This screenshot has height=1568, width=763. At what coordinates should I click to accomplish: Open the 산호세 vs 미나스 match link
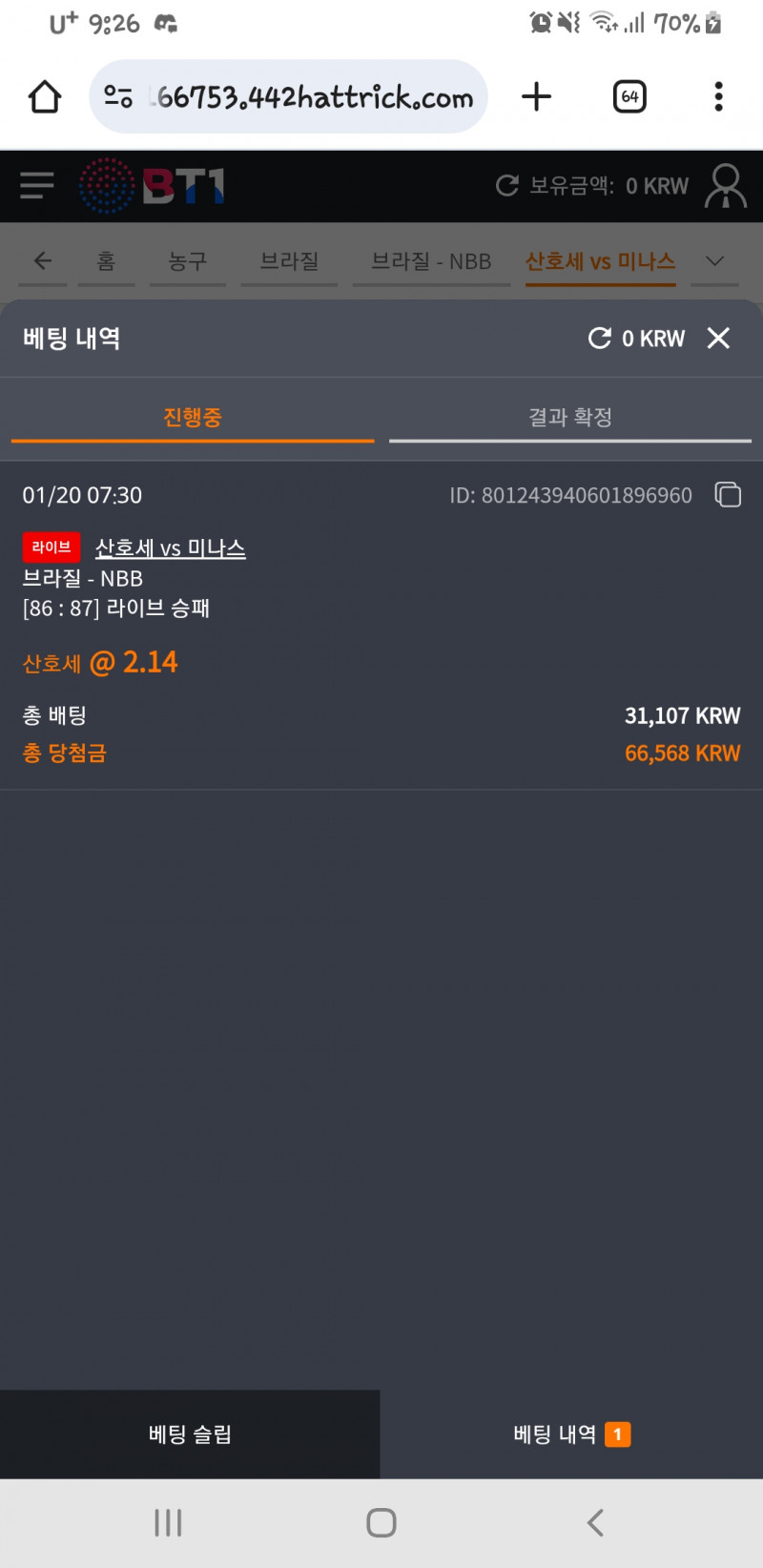pyautogui.click(x=171, y=548)
